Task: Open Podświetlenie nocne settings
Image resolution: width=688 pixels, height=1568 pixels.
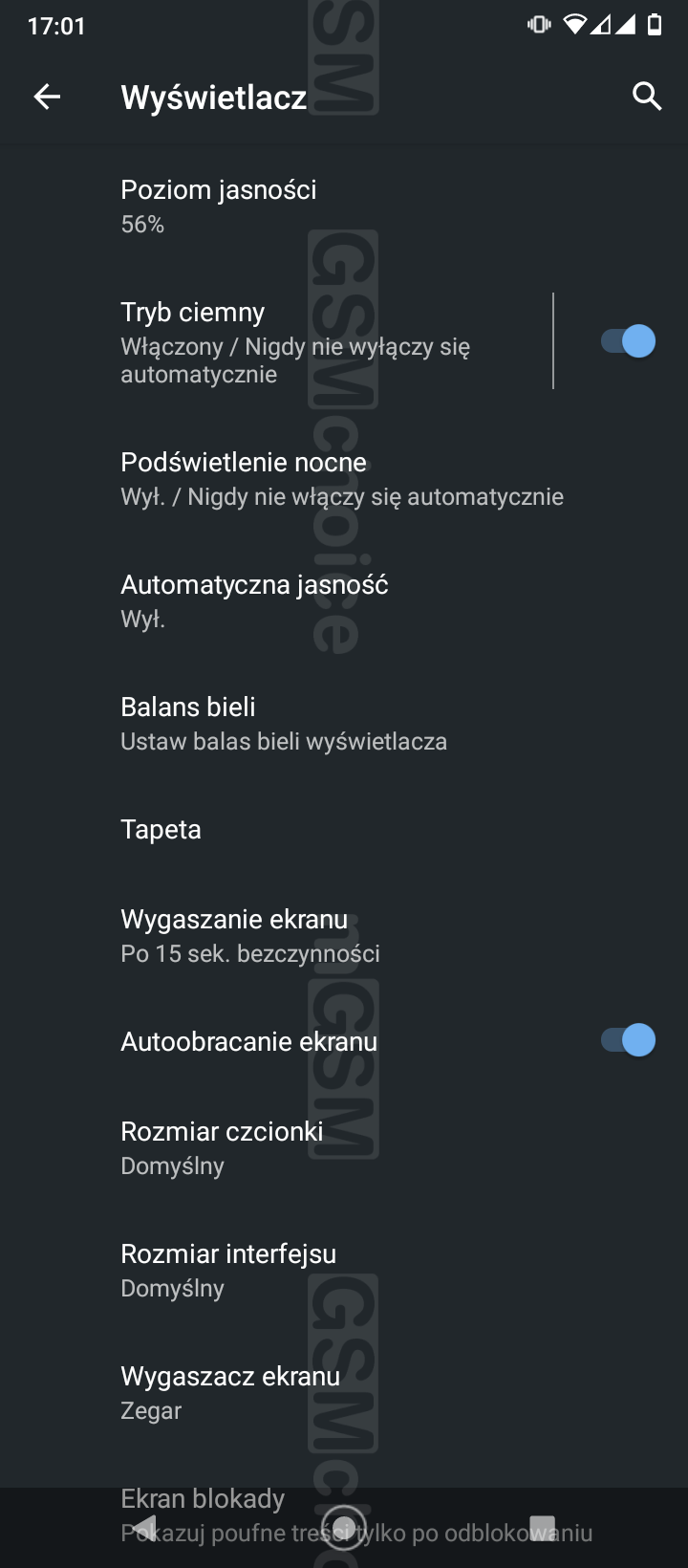Action: click(x=341, y=478)
